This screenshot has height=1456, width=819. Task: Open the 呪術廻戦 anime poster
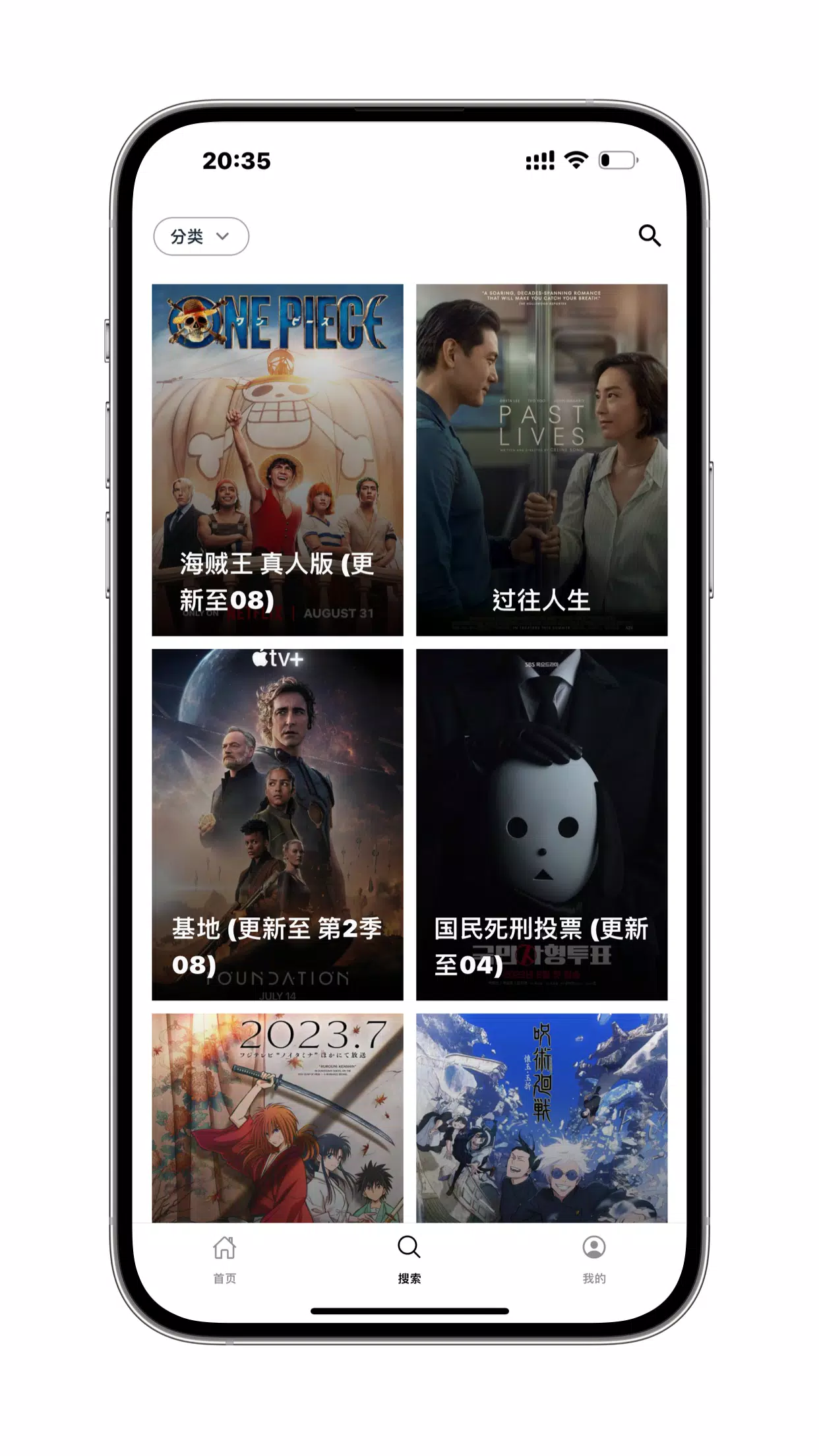pos(541,1118)
